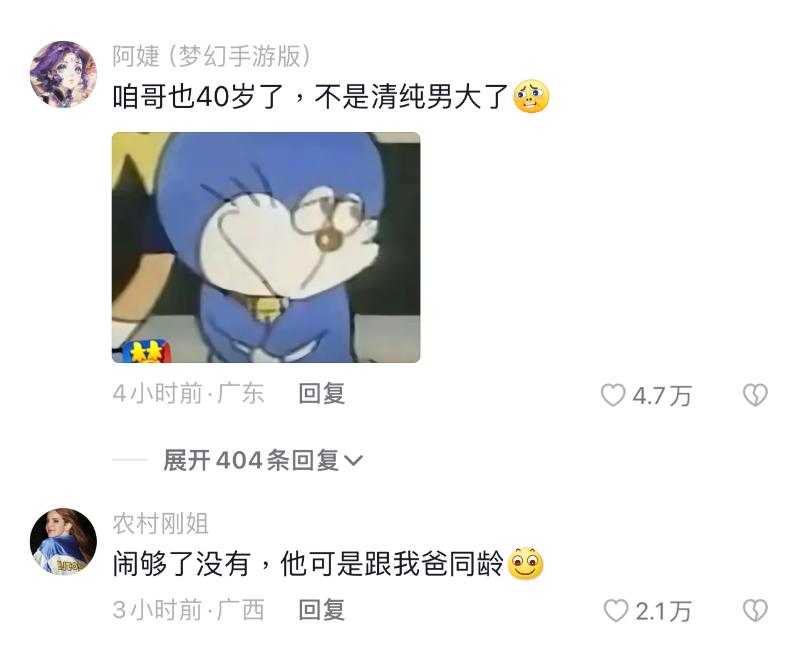
Task: Reply to 农村刚姐's comment
Action: click(321, 609)
